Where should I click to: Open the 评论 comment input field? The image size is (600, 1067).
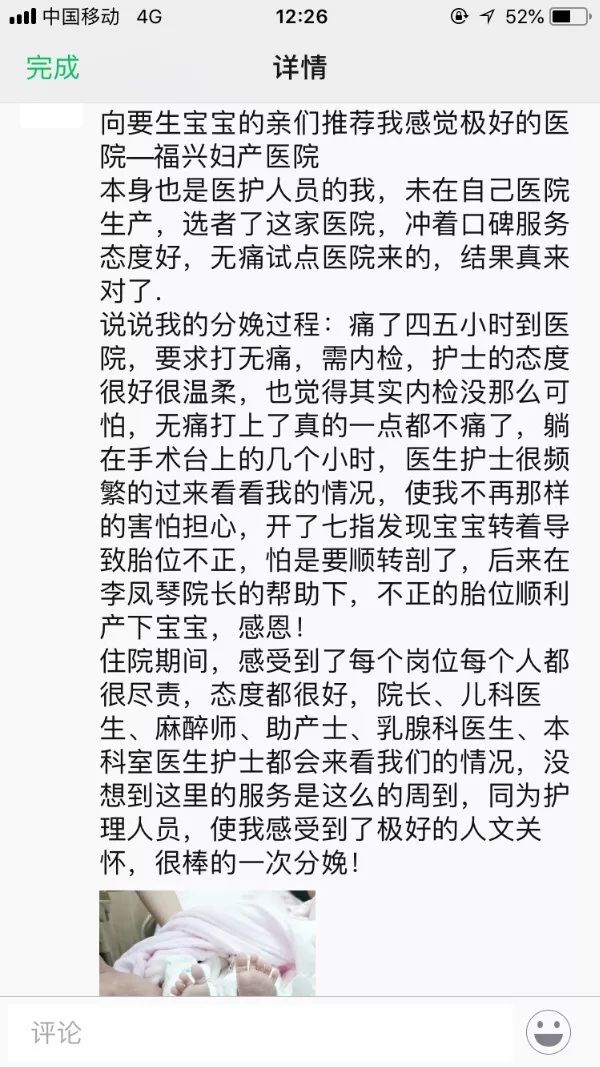(x=260, y=1032)
